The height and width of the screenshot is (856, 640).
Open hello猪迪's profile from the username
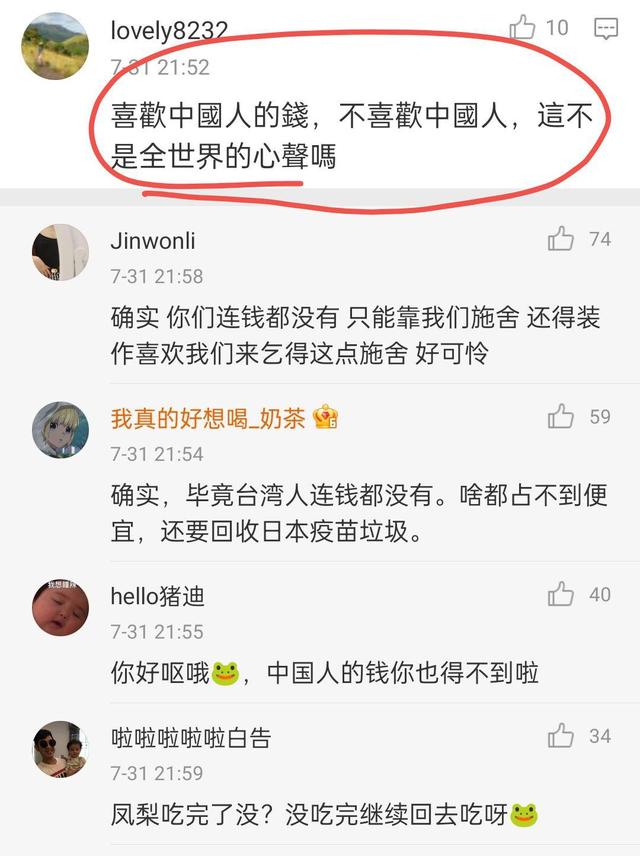click(x=158, y=596)
